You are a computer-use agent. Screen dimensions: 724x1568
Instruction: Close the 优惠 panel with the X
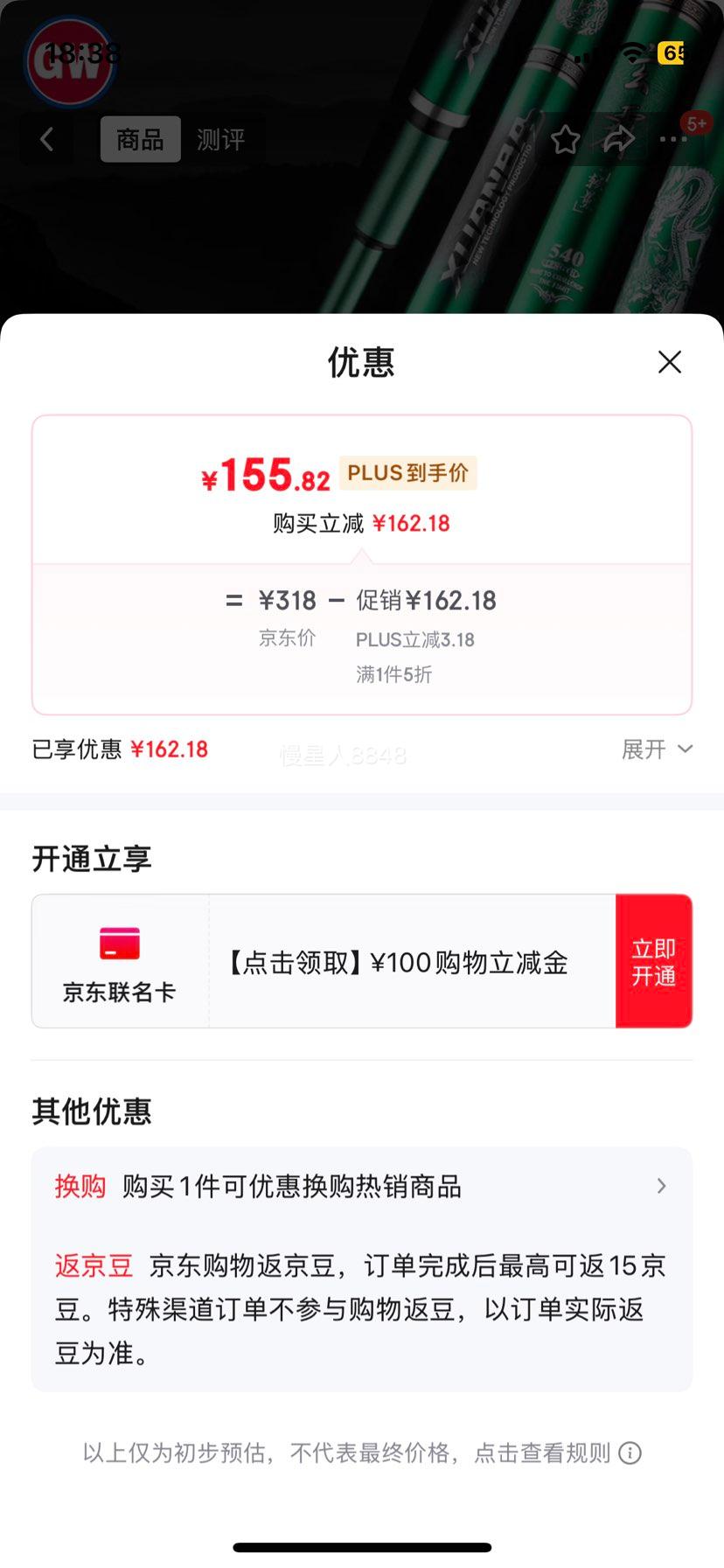669,361
